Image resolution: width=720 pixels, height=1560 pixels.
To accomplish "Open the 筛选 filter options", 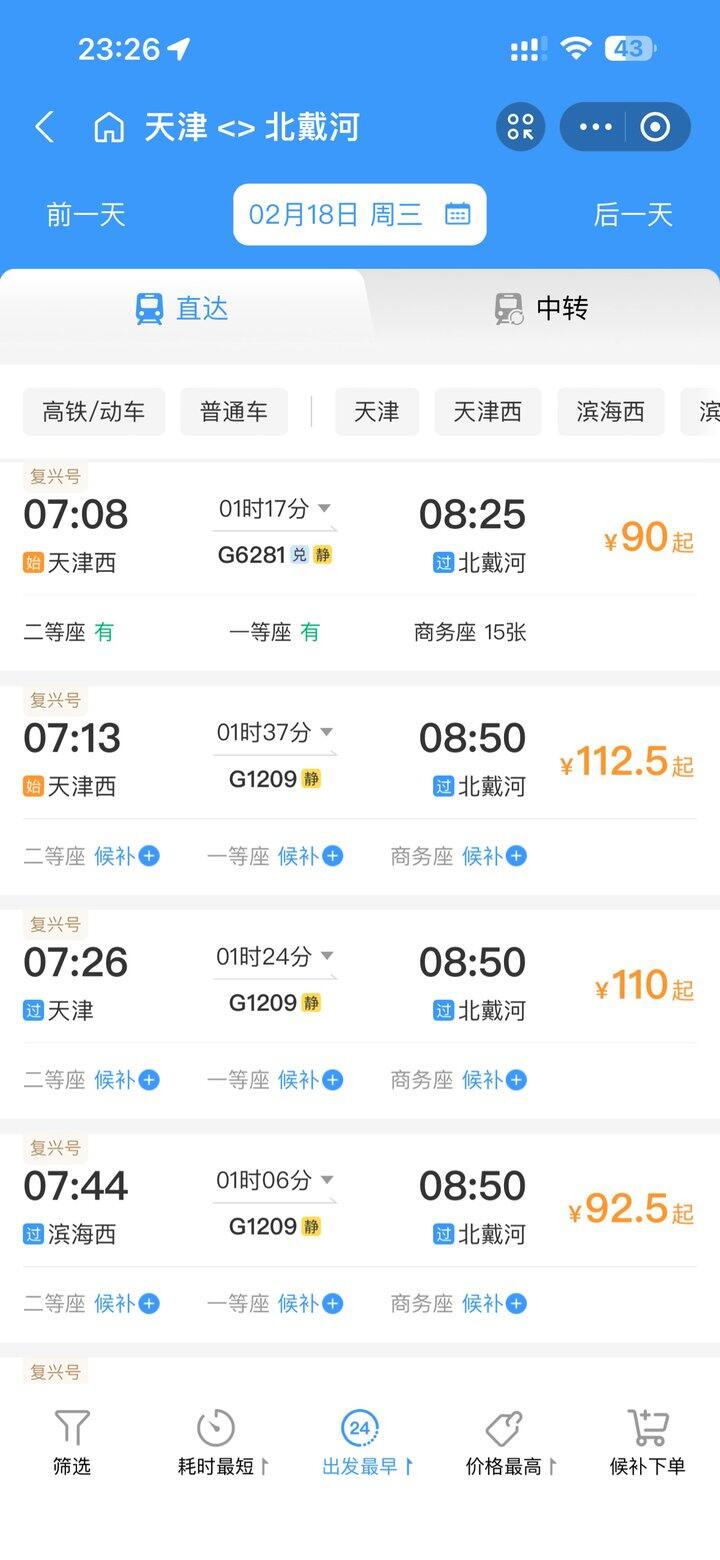I will point(72,1442).
